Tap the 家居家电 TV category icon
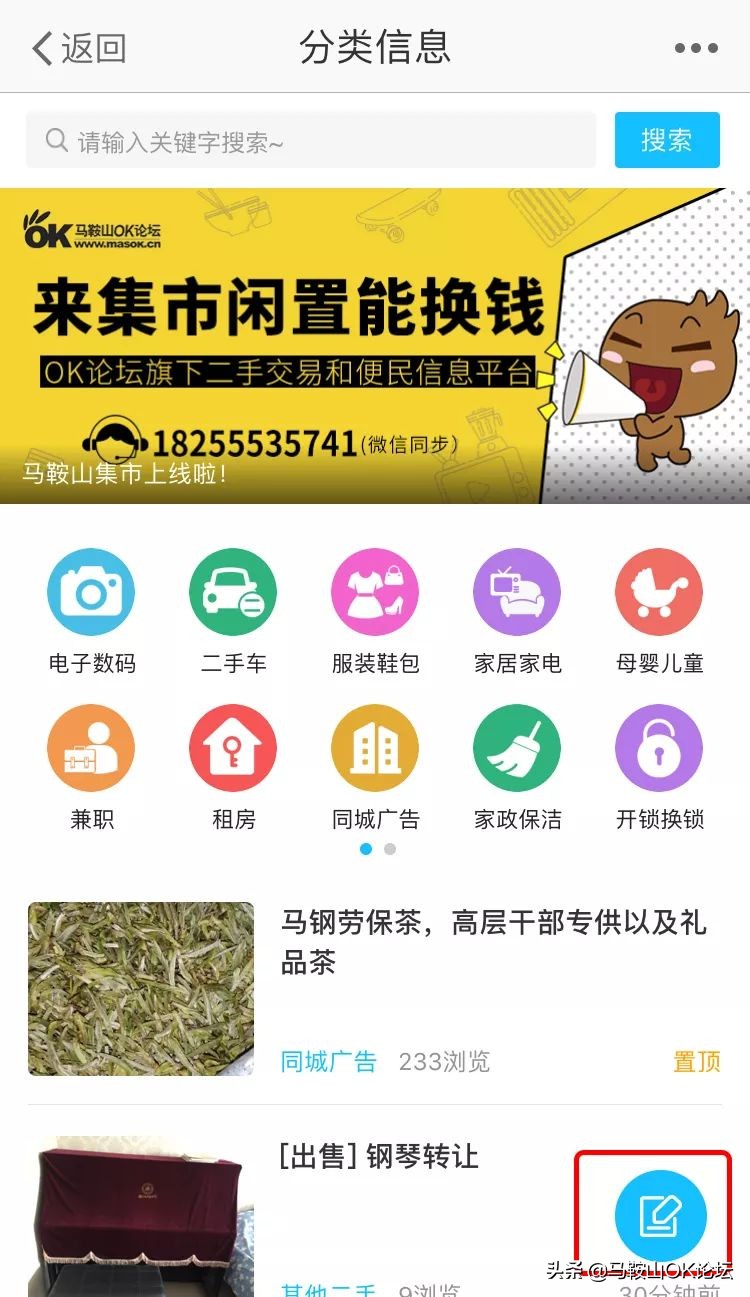This screenshot has width=750, height=1297. (x=517, y=591)
